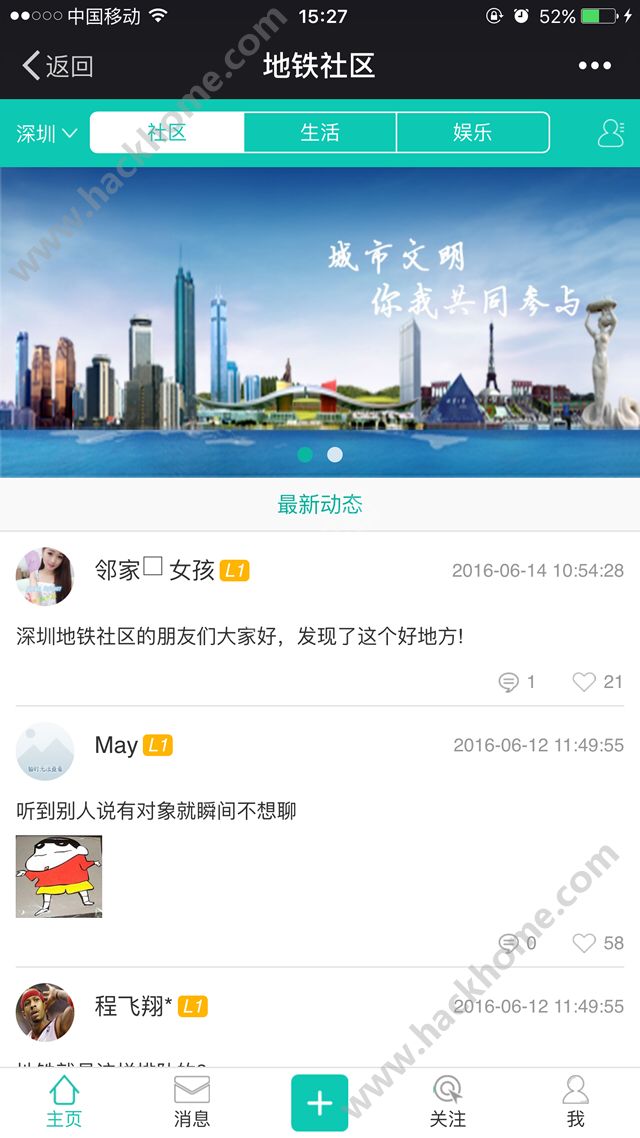Screen dimensions: 640x1138
Task: Expand the 深圳 city dropdown
Action: [46, 133]
